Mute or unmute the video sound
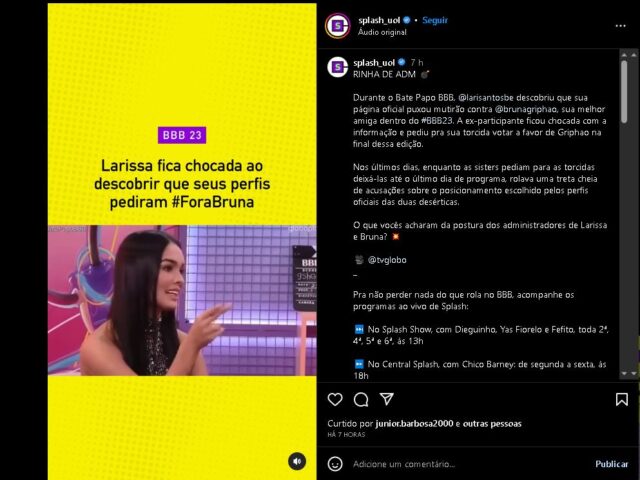Image resolution: width=640 pixels, height=480 pixels. pyautogui.click(x=297, y=461)
